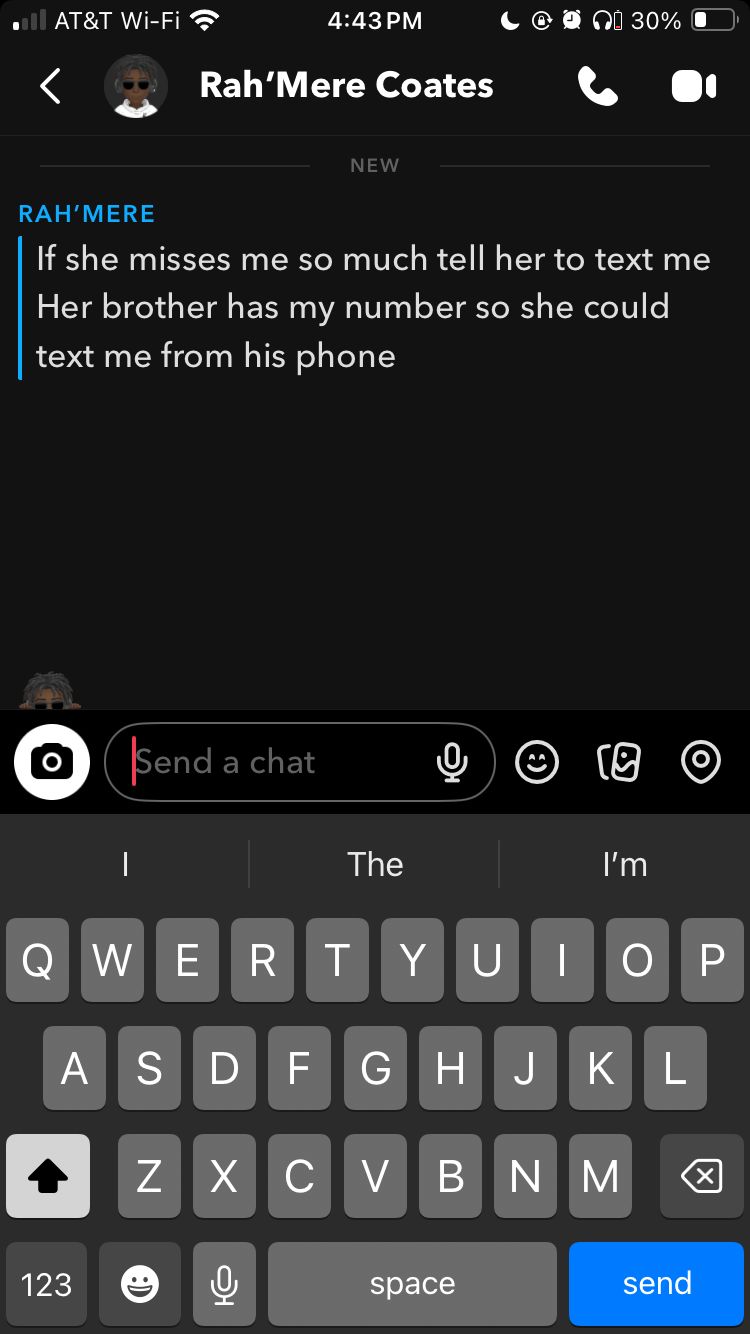This screenshot has height=1334, width=750.
Task: Switch keyboard to 123 numbers
Action: [46, 1283]
